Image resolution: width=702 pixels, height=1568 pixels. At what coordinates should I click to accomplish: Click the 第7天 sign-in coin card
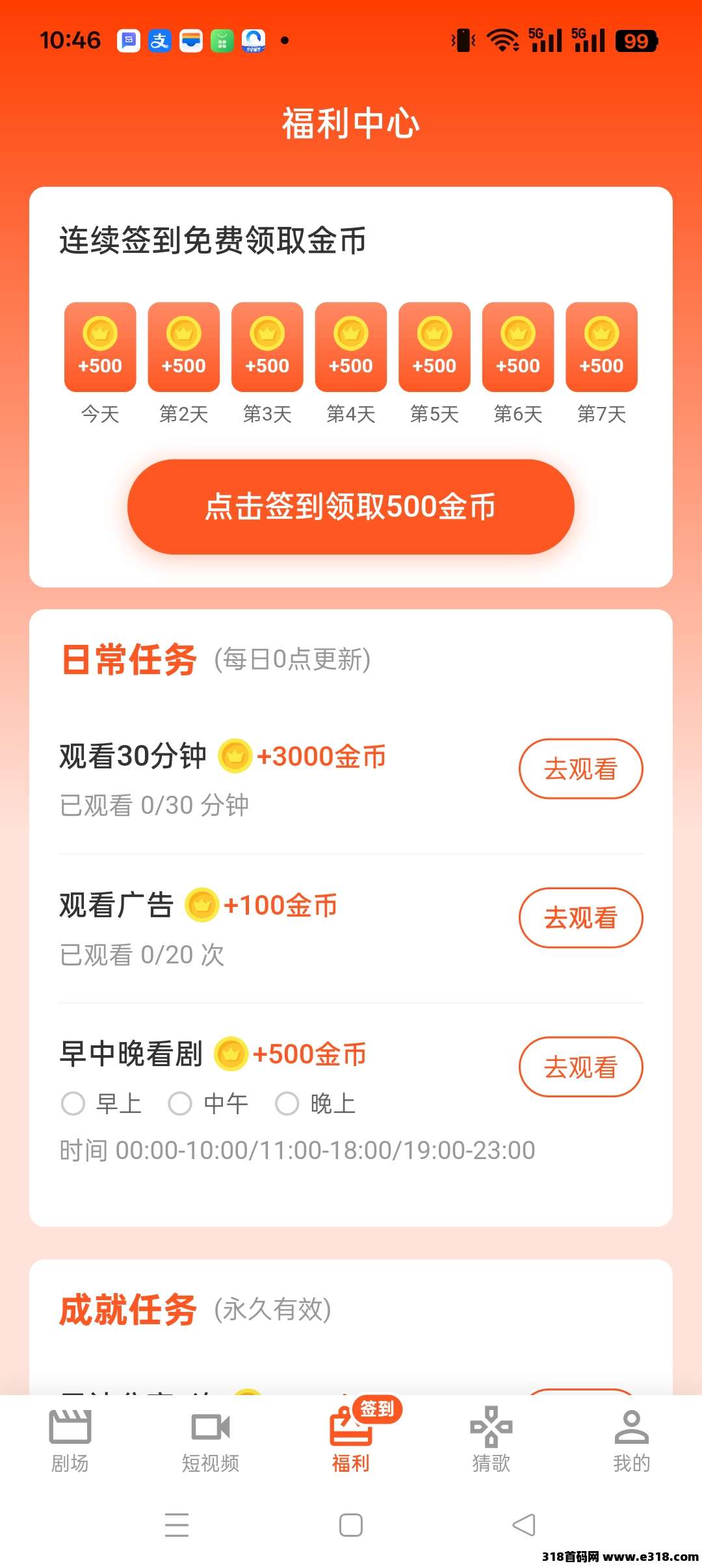coord(601,346)
